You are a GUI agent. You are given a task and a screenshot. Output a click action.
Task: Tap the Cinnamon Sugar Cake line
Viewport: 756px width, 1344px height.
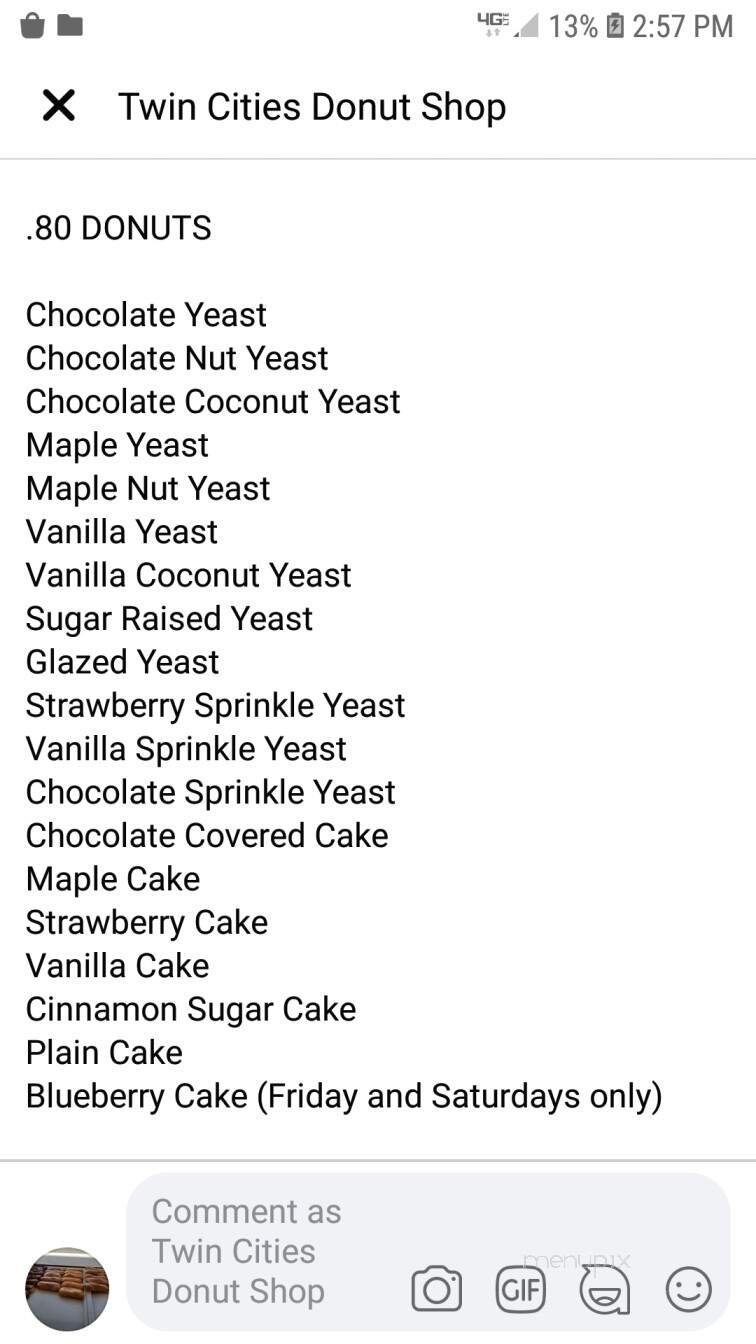click(x=191, y=1009)
